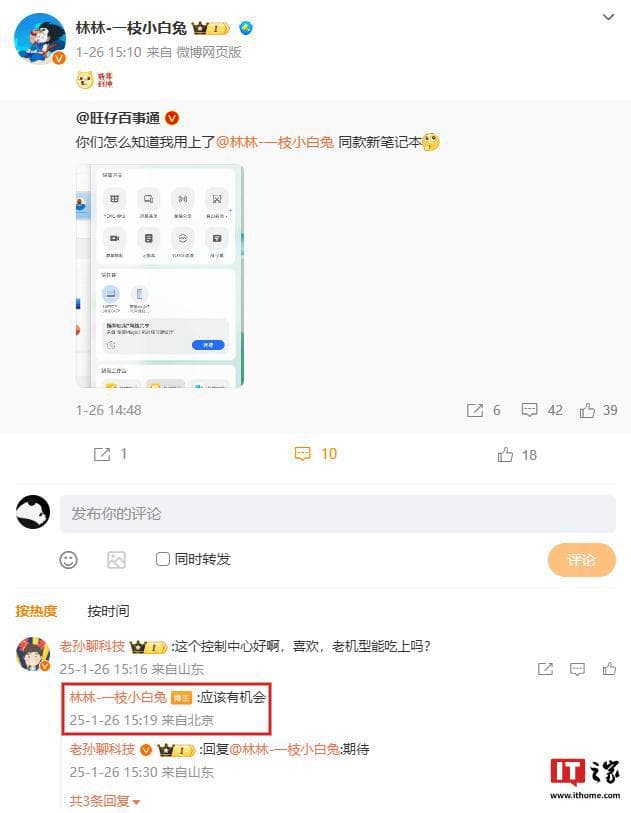Switch to the 按热度 comment sorting
The image size is (631, 813).
point(36,611)
